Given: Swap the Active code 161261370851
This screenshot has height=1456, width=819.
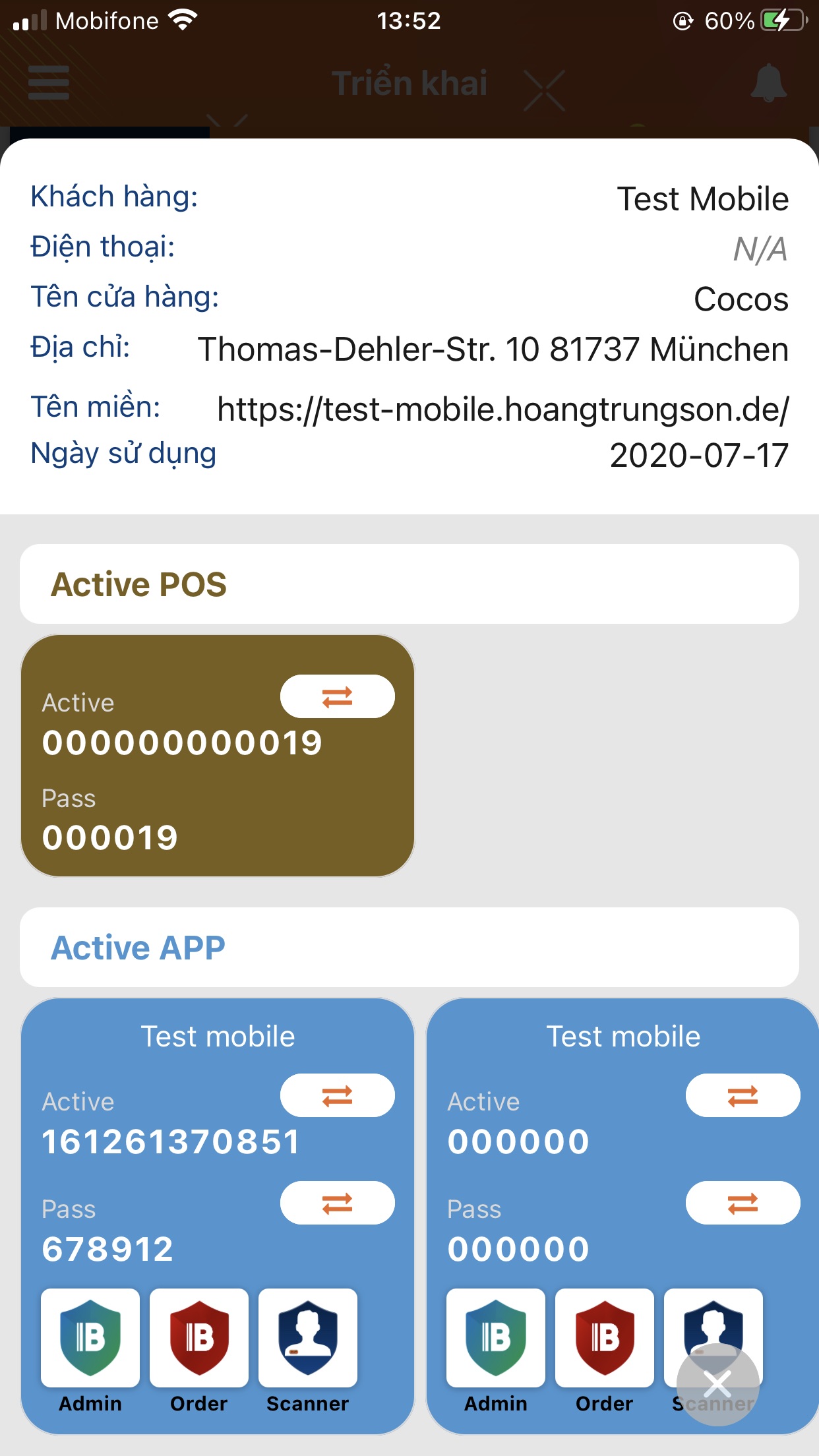Looking at the screenshot, I should 337,1095.
